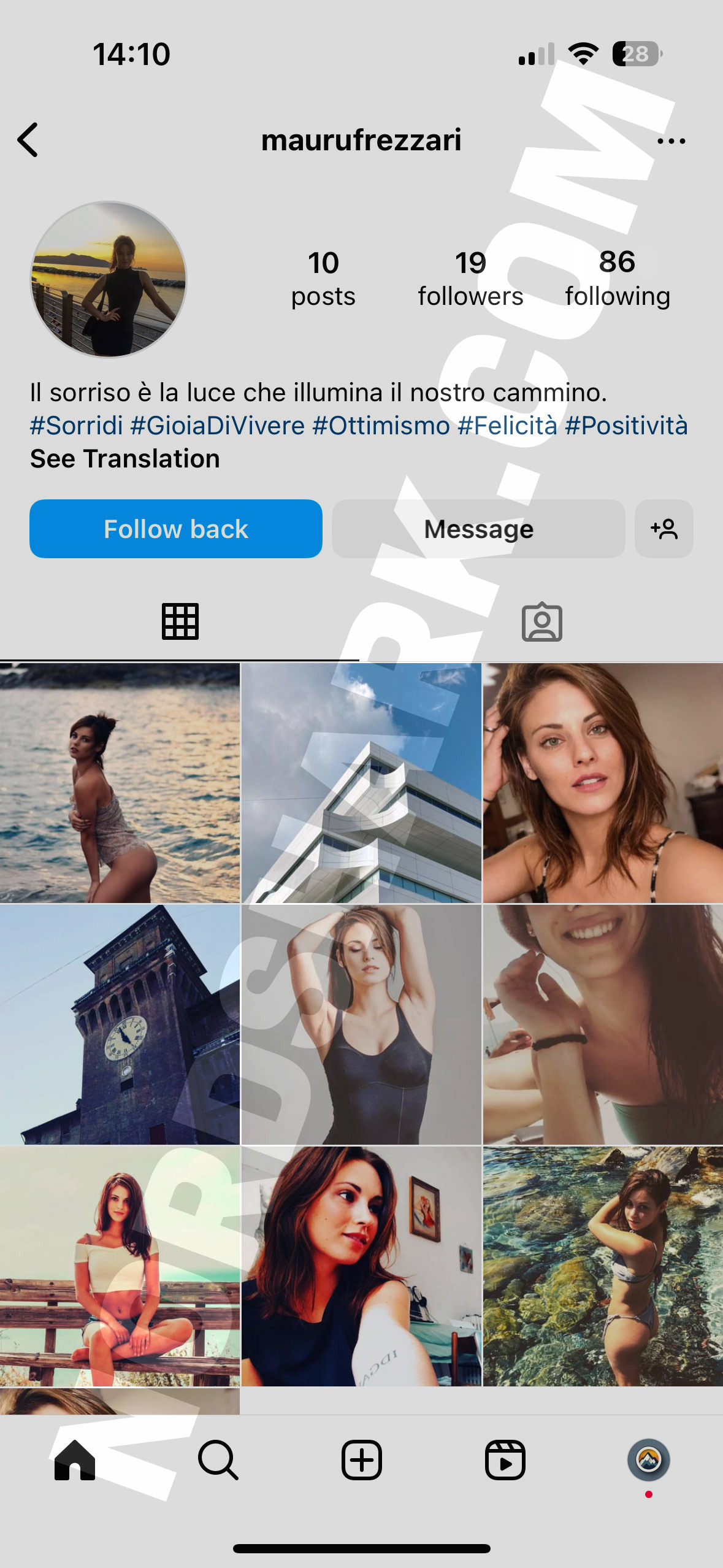This screenshot has width=723, height=1568.
Task: Open the white building post
Action: (361, 783)
